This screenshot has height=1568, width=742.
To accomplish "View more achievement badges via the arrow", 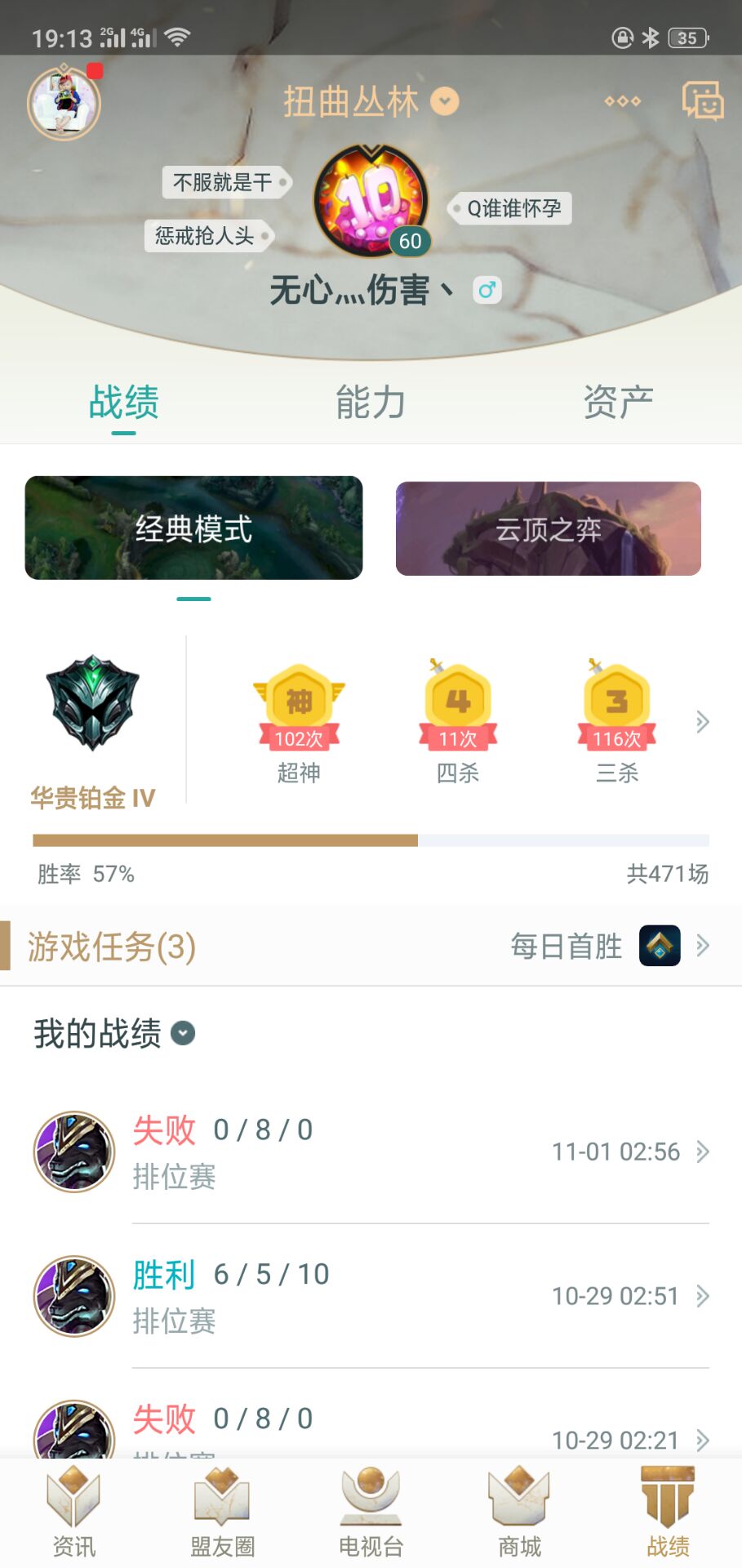I will coord(702,722).
